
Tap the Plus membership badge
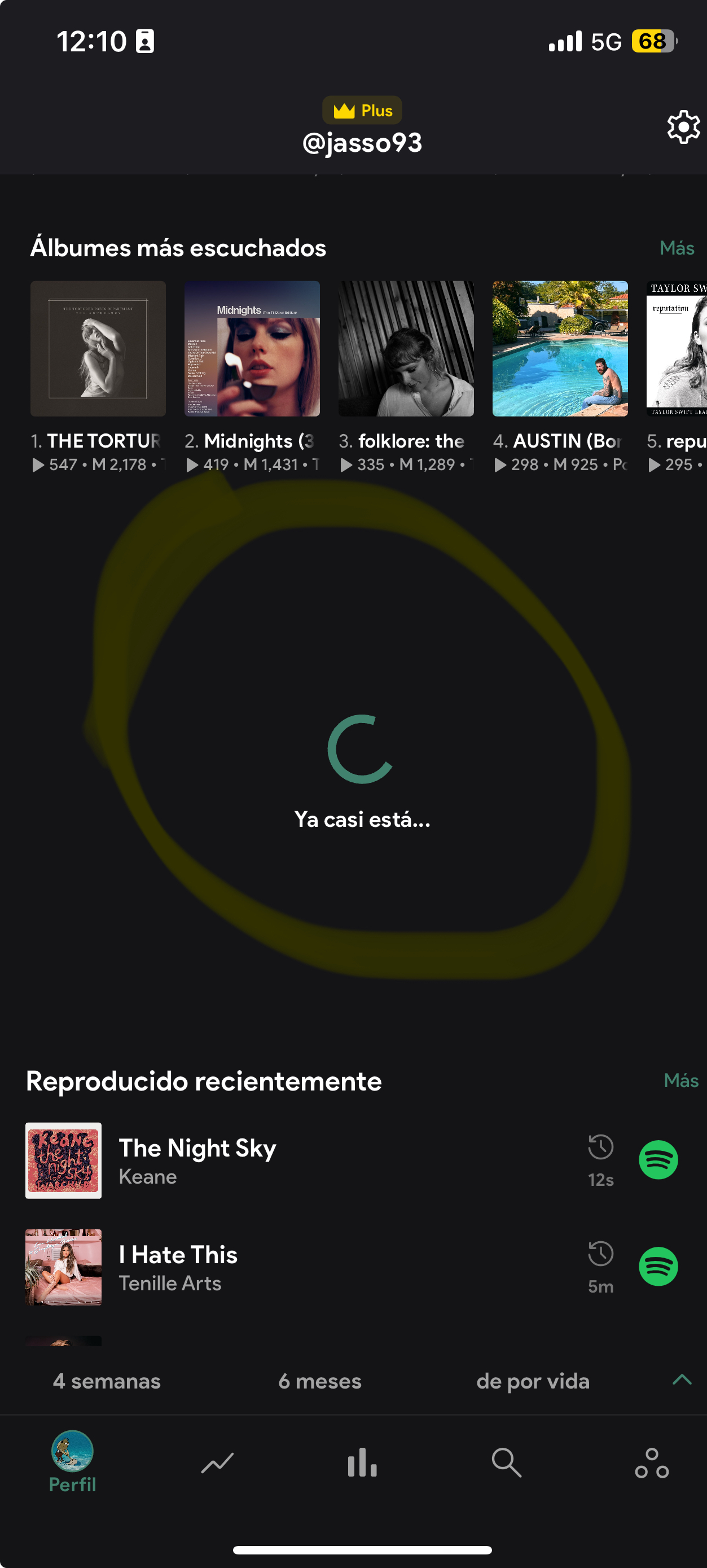362,111
